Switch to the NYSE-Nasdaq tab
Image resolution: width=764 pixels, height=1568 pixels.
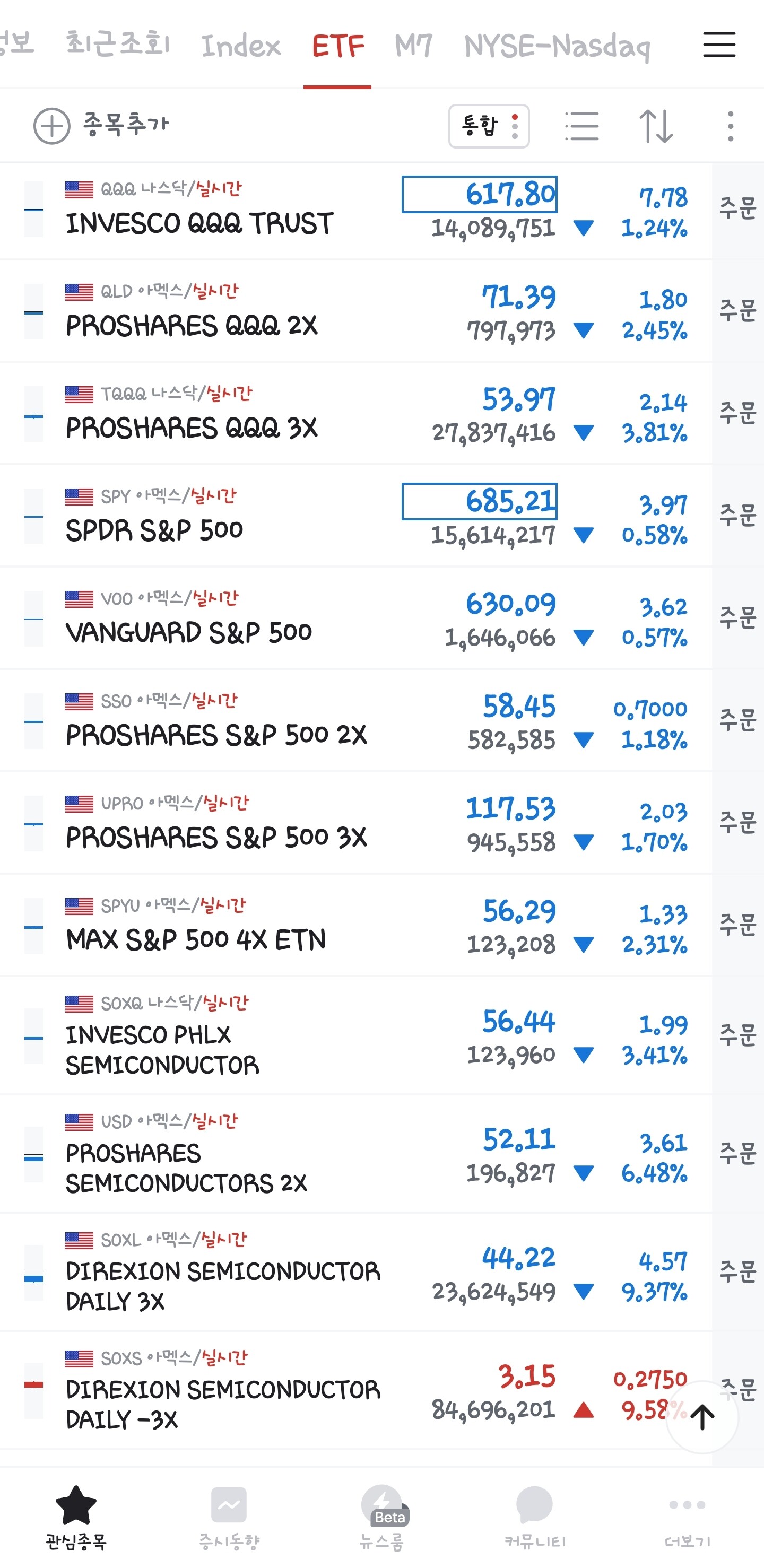tap(557, 46)
